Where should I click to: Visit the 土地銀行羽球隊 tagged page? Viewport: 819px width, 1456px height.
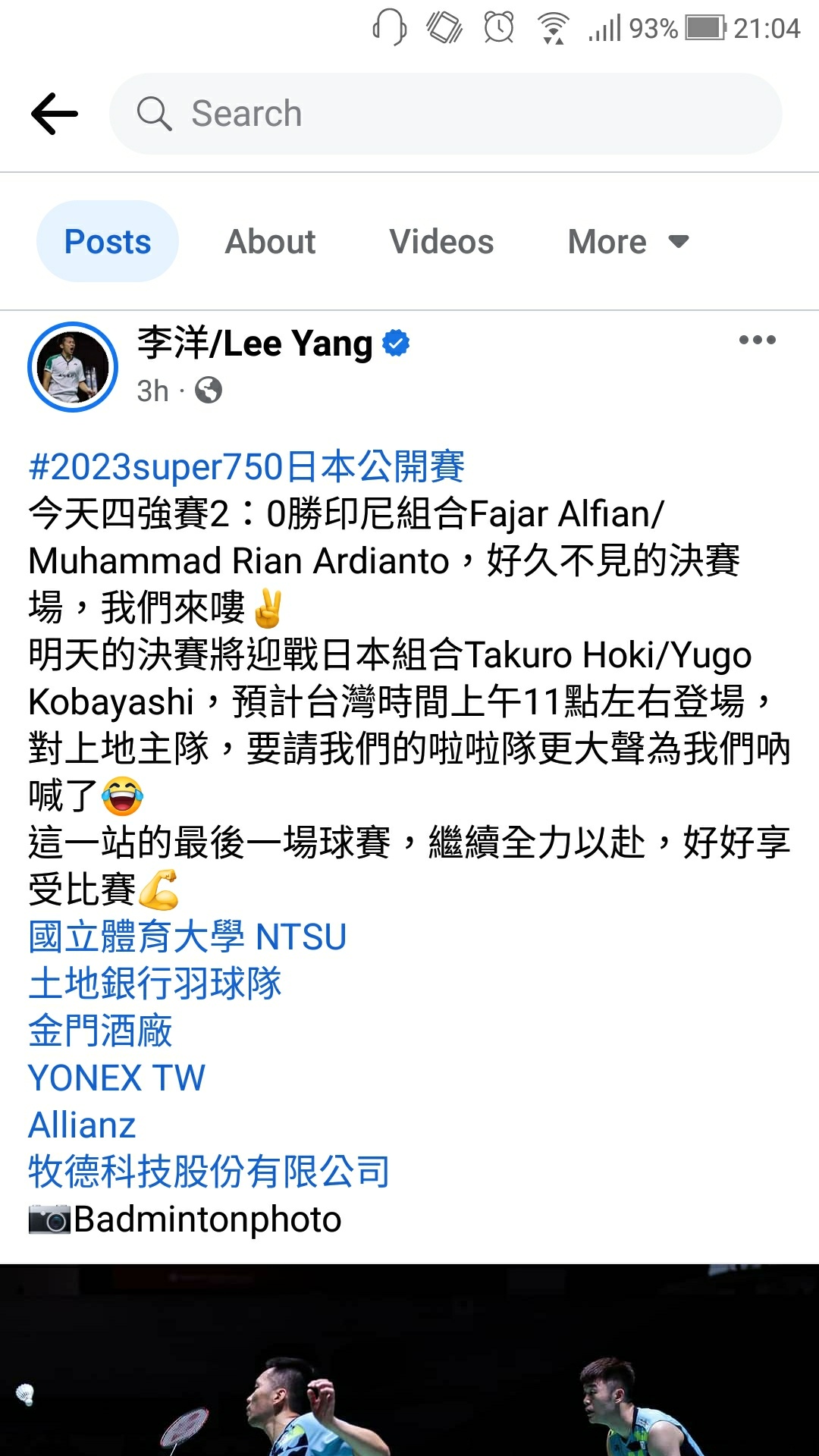[155, 984]
